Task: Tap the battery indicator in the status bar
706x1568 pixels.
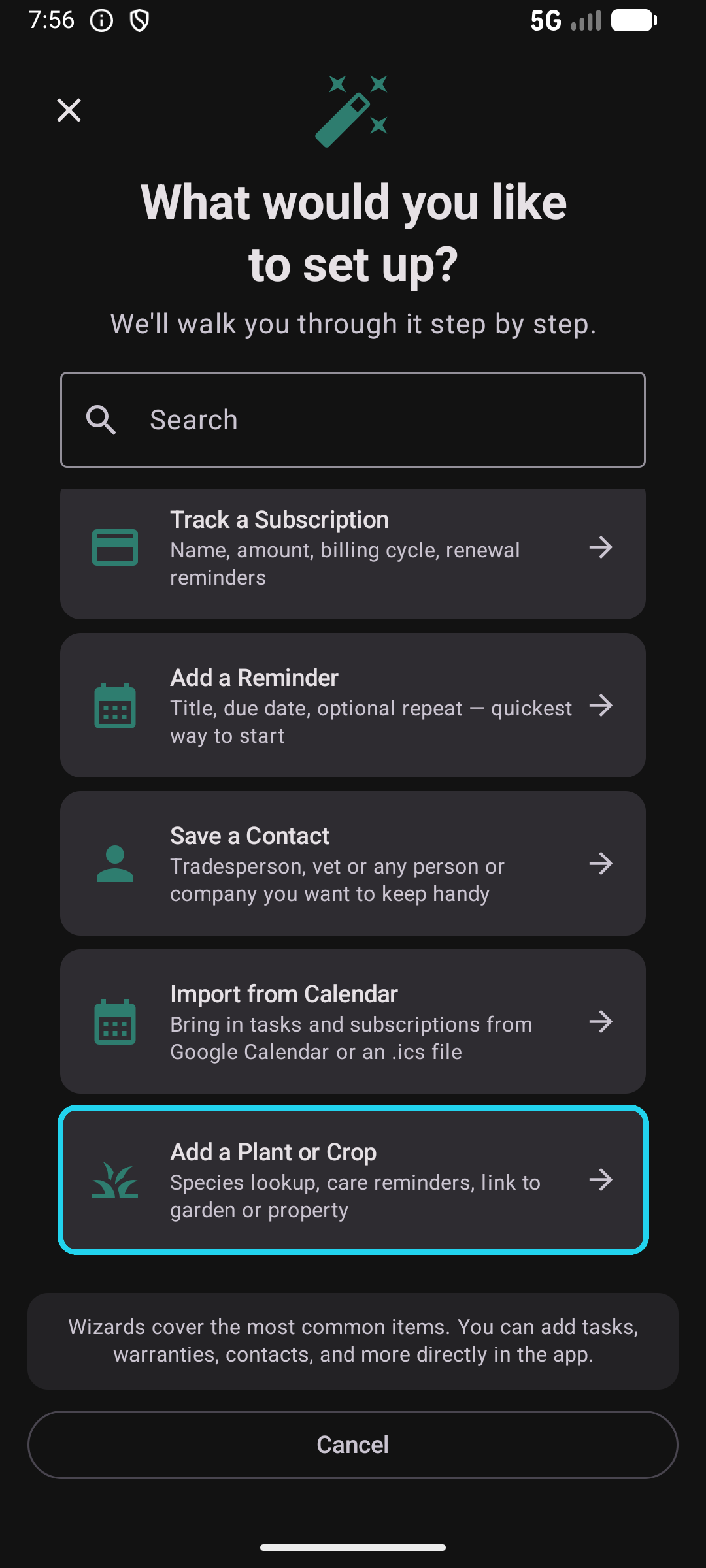Action: click(631, 20)
